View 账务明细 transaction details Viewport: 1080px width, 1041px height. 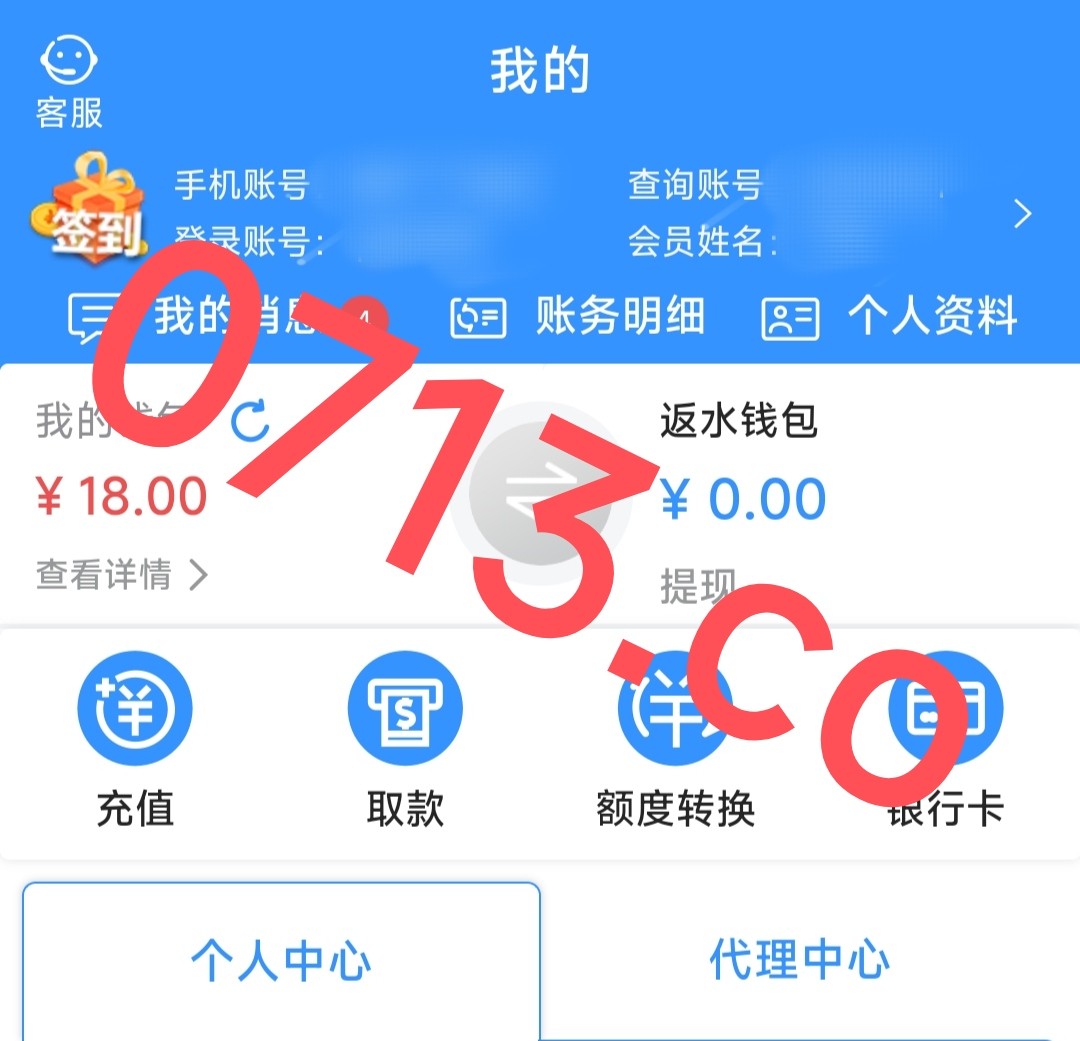pos(578,318)
